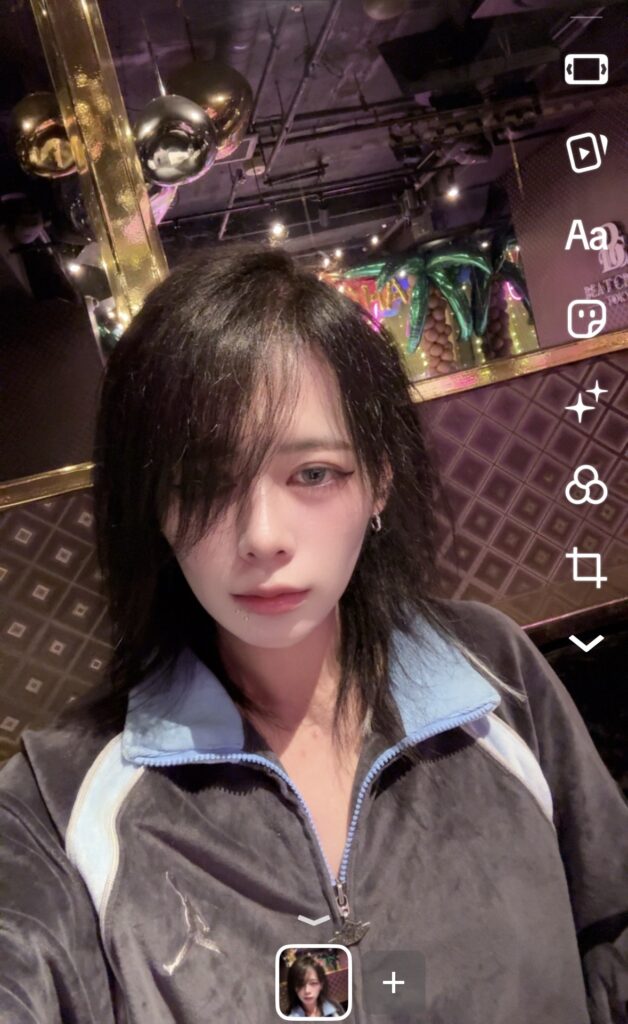Screen dimensions: 628x1024
Task: Expand more editing tools with the chevron
Action: click(586, 643)
